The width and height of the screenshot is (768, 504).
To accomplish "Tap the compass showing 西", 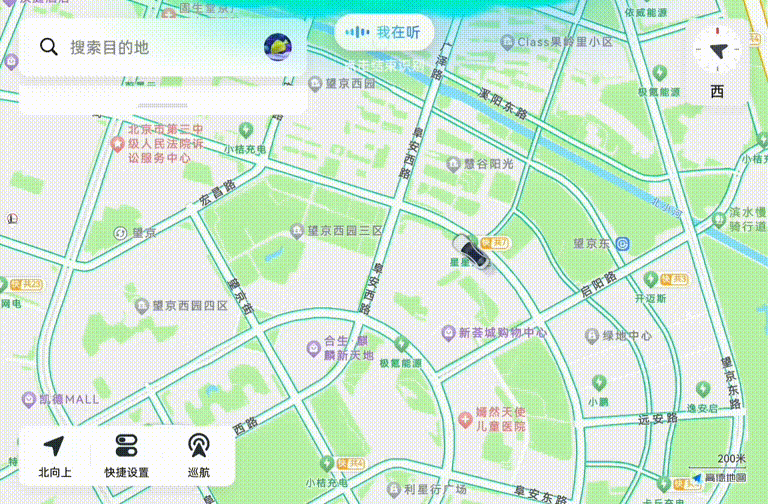I will coord(717,53).
